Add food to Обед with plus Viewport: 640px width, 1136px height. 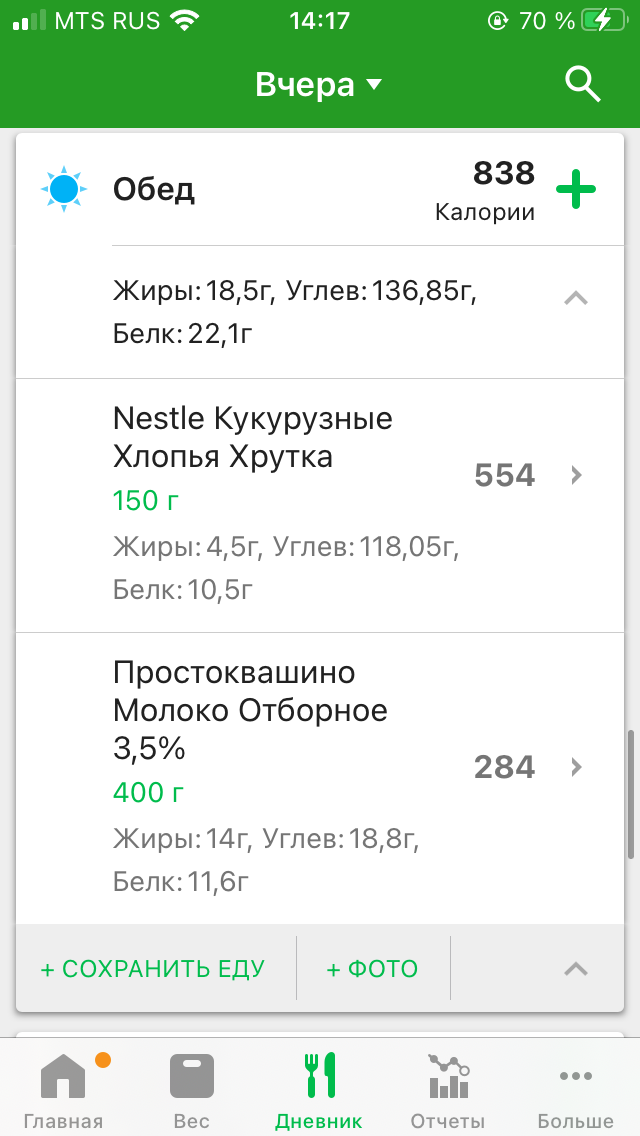(x=575, y=190)
